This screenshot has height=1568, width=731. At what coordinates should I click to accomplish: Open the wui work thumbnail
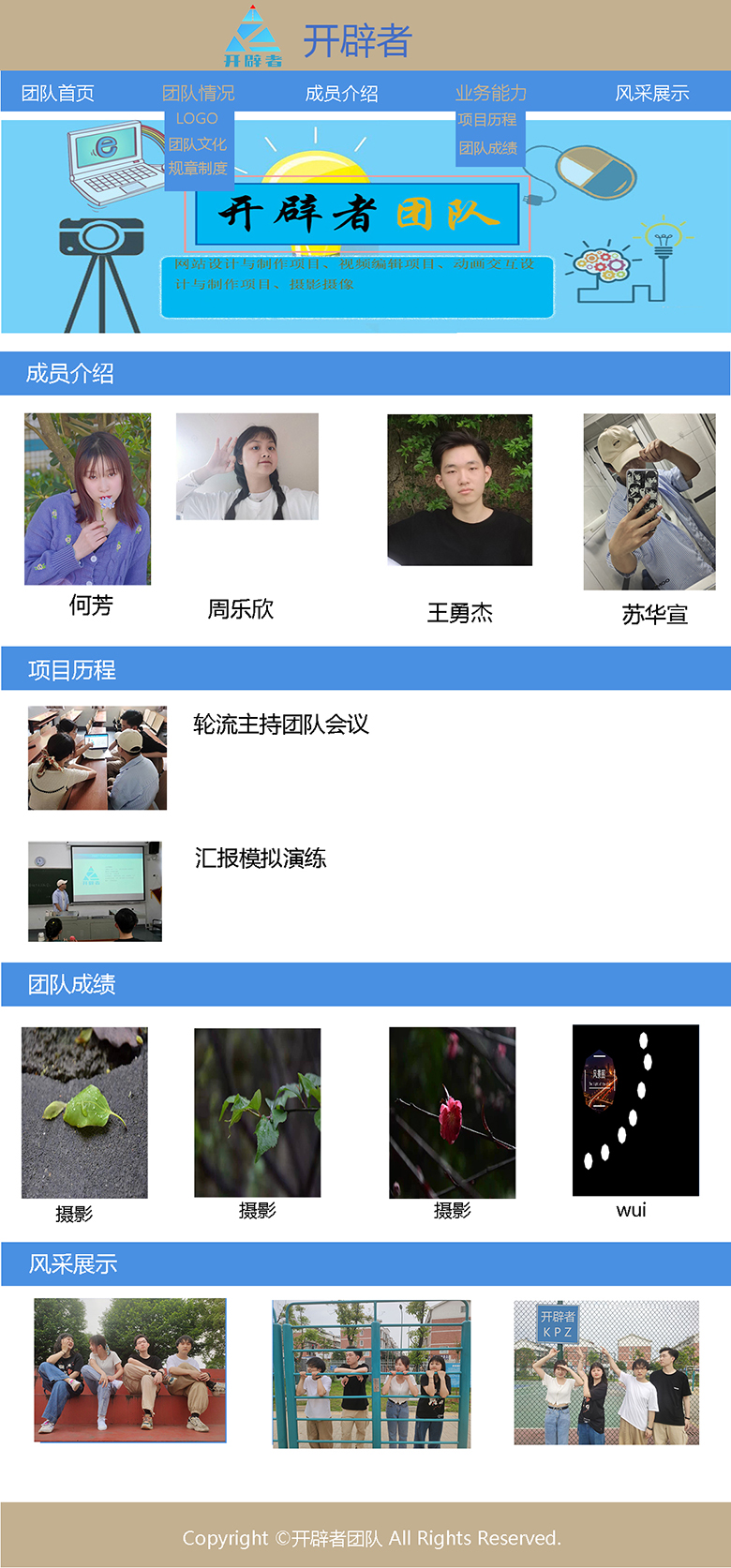pos(635,1110)
